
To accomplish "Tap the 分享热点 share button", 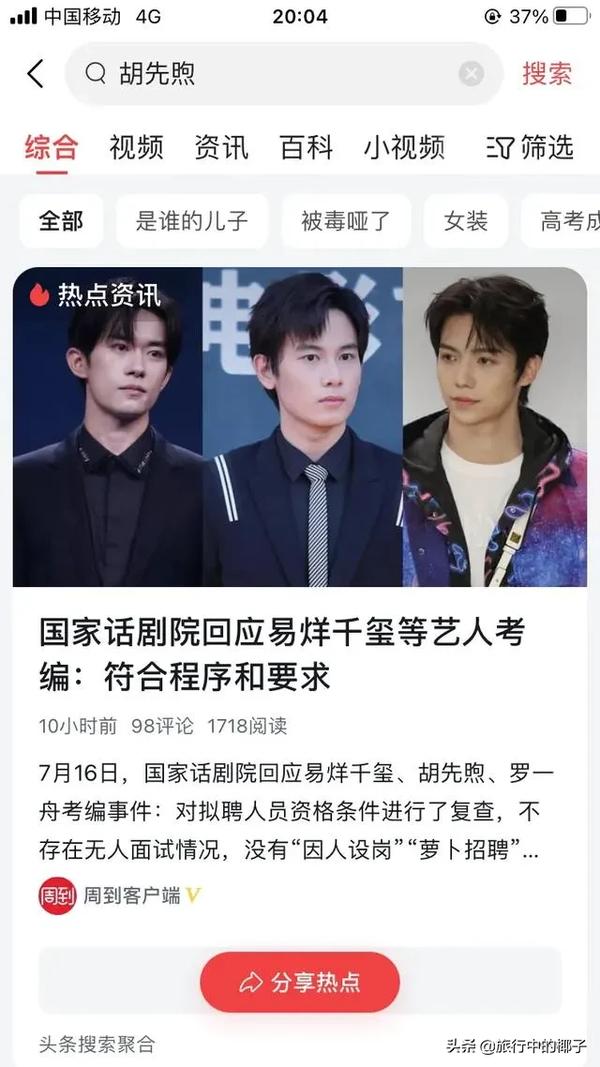I will click(300, 982).
